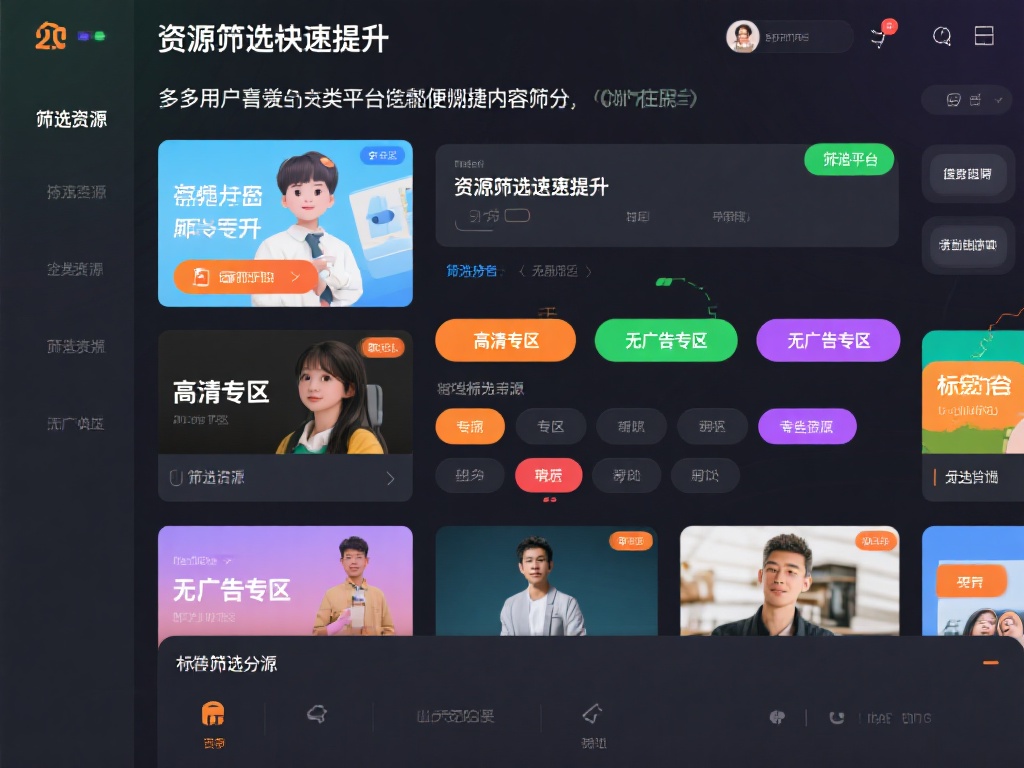Choose the red filter chip
This screenshot has height=768, width=1024.
point(548,476)
